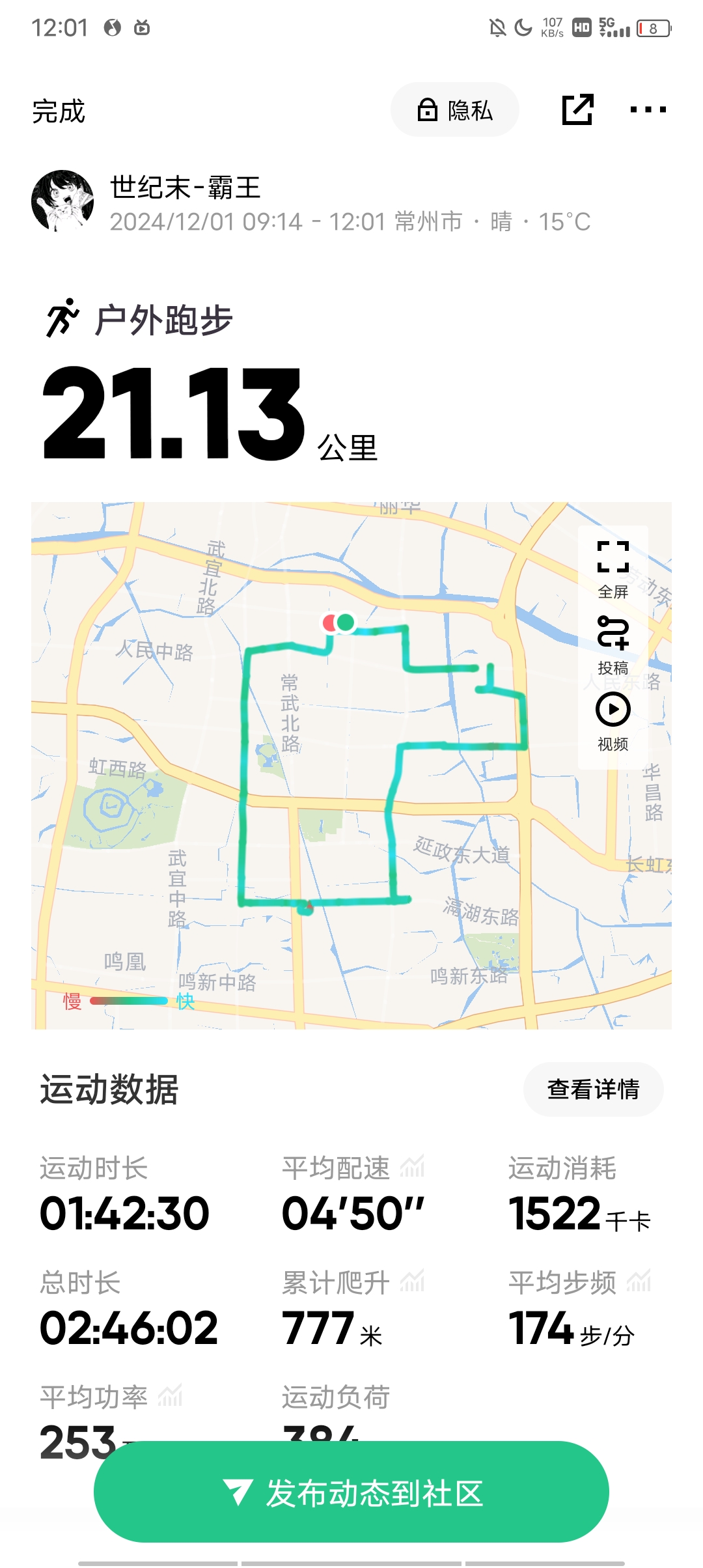Viewport: 703px width, 1568px height.
Task: Tap chart icon beside 平均功率
Action: click(x=171, y=1395)
